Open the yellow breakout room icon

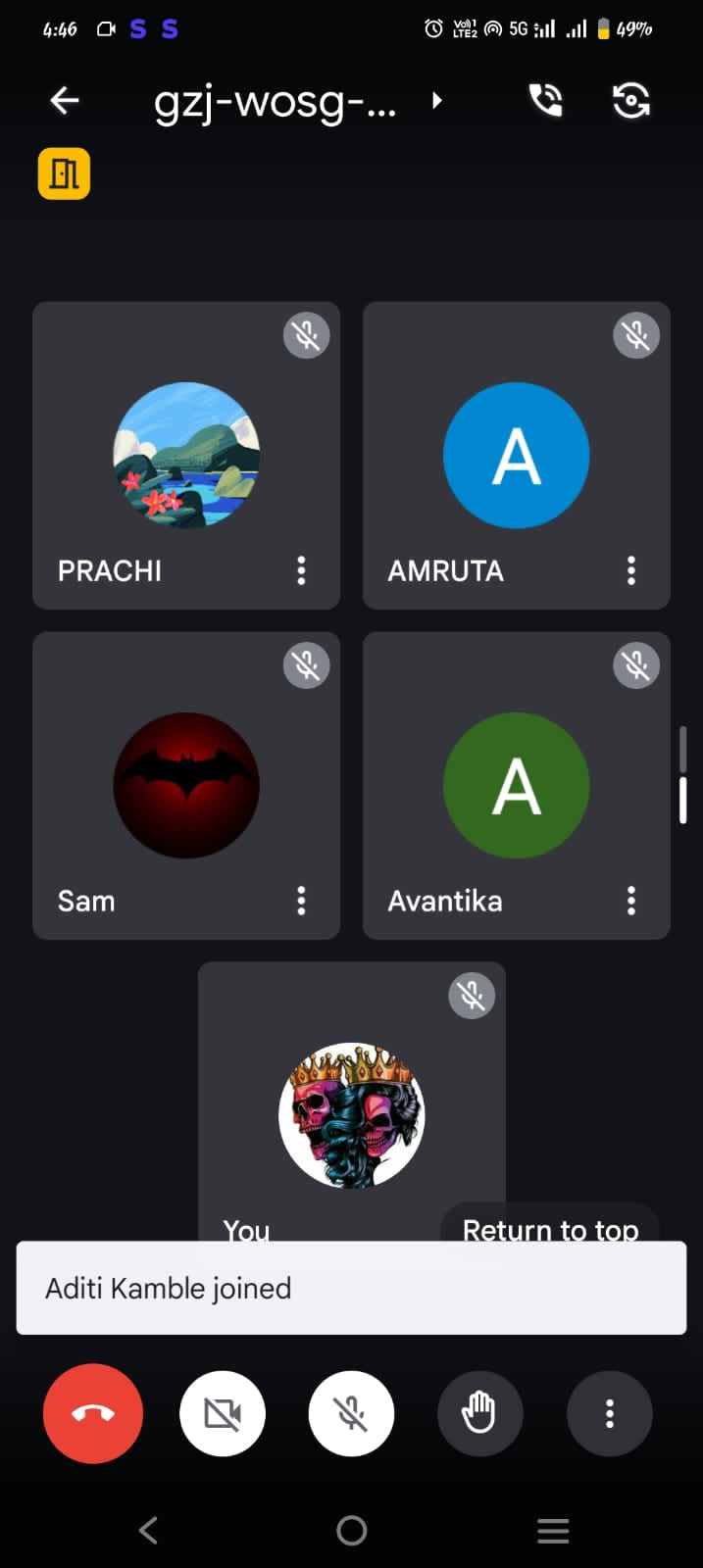point(65,173)
